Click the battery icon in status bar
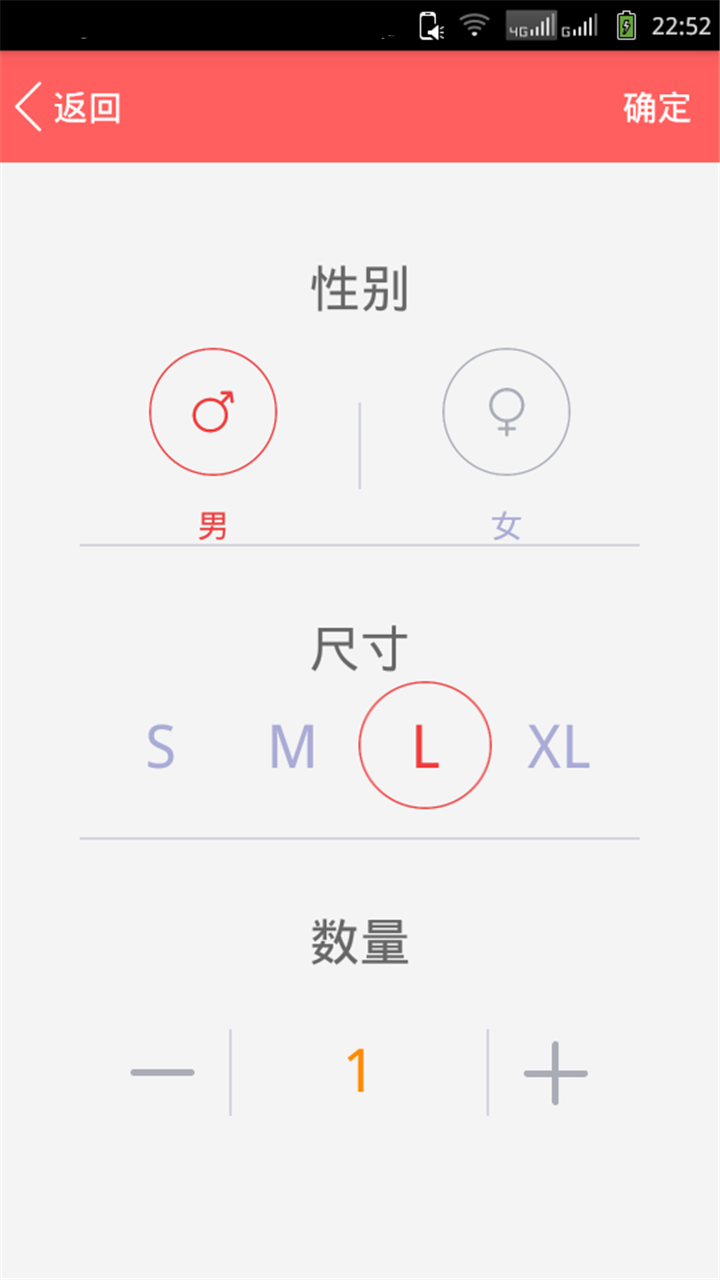 coord(624,24)
